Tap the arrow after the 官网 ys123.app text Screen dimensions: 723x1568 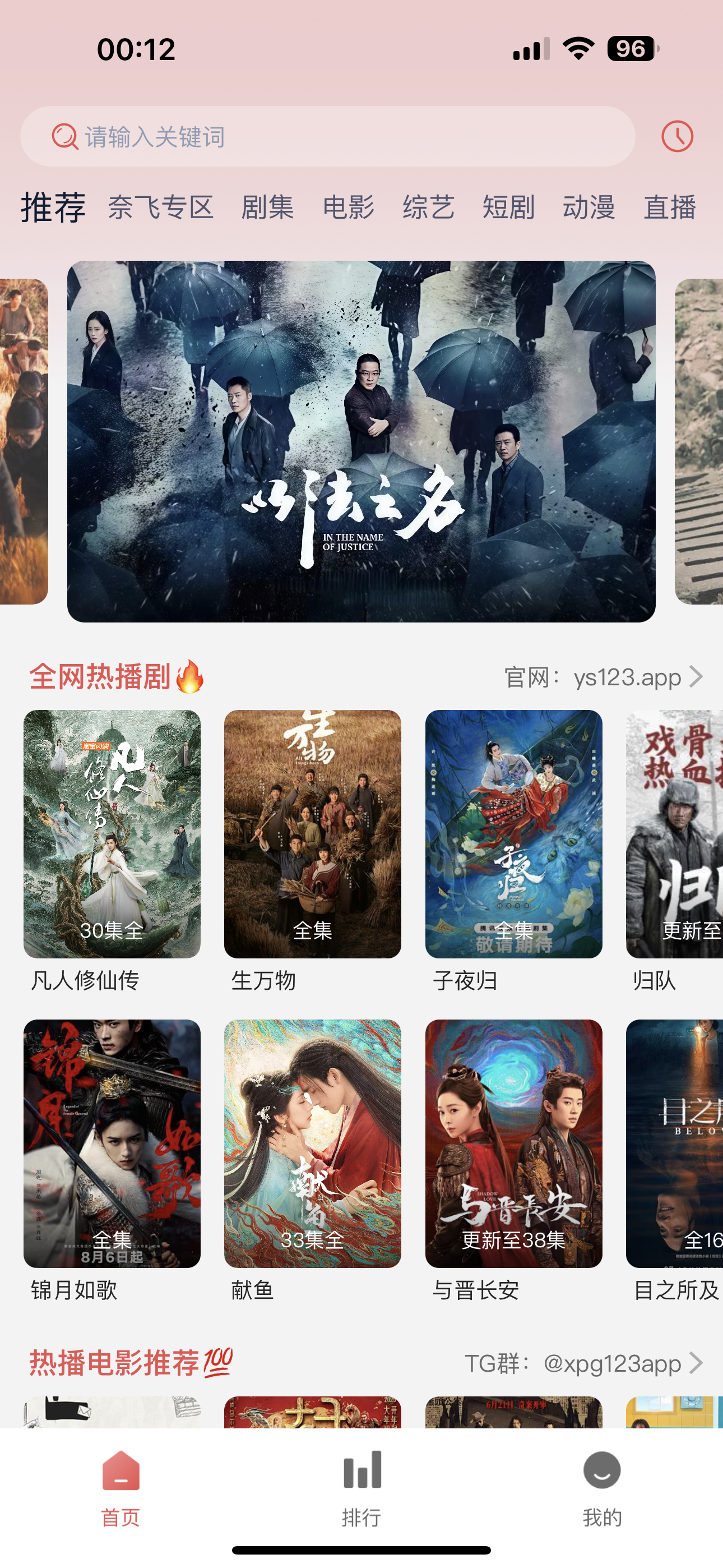(x=697, y=677)
